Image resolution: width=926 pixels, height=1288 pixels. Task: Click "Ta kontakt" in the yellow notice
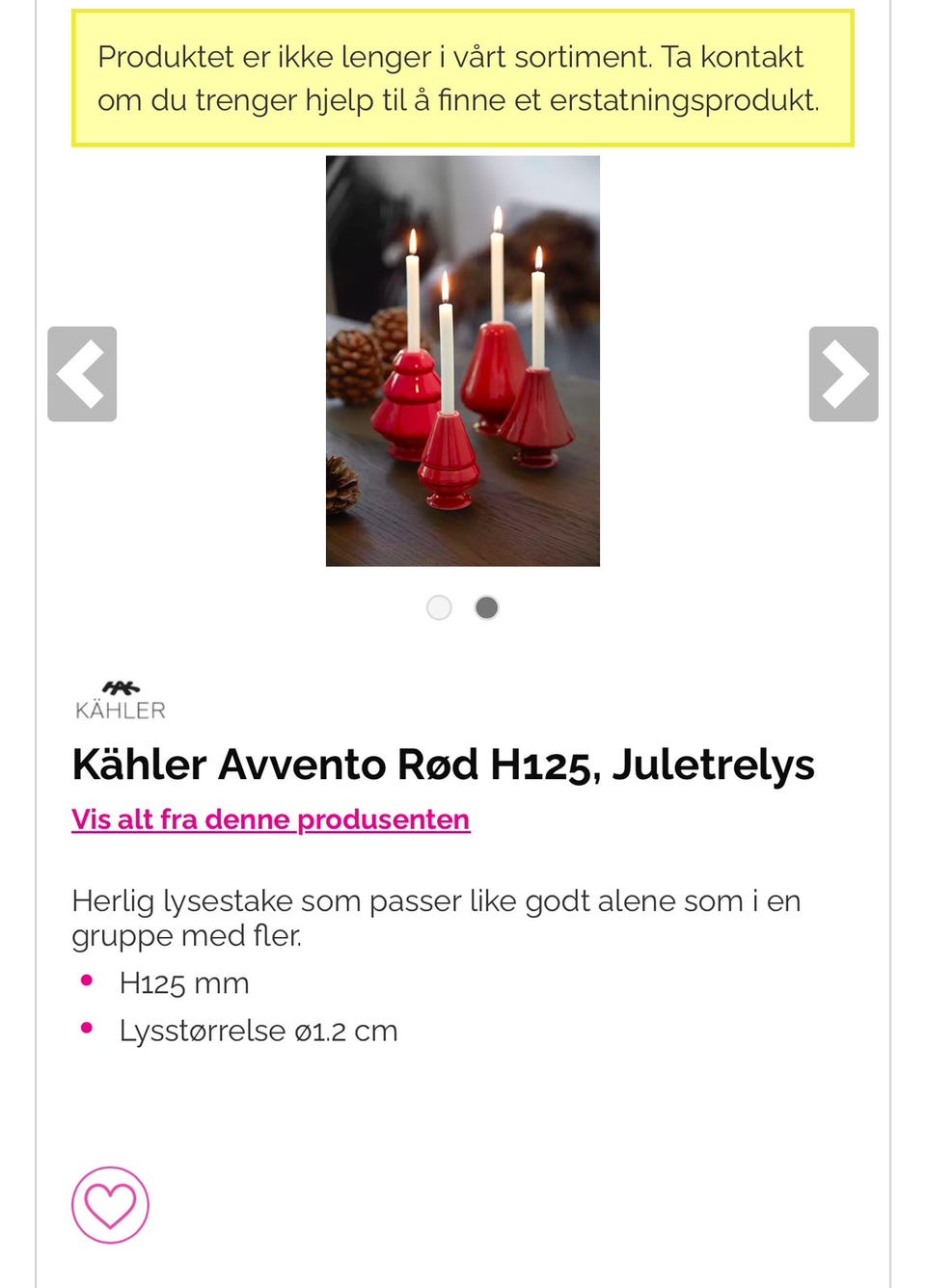tap(733, 56)
